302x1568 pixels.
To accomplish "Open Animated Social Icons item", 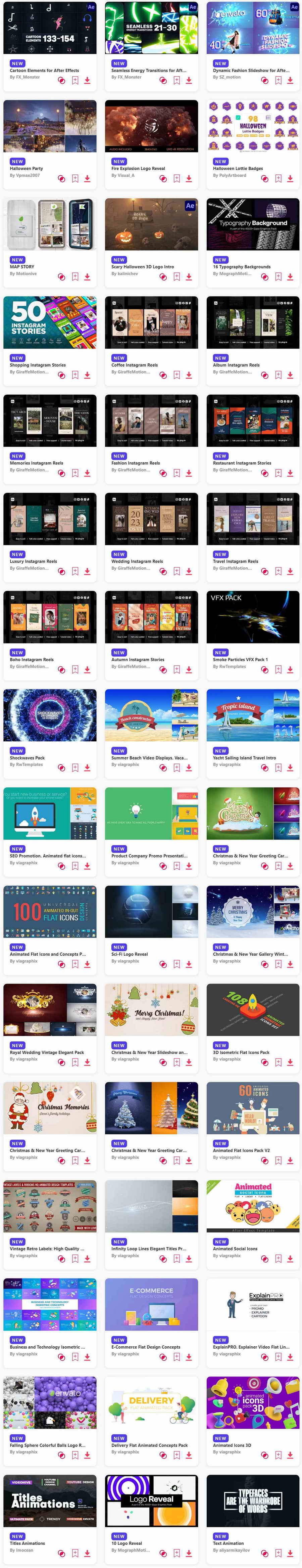I will tap(253, 1206).
